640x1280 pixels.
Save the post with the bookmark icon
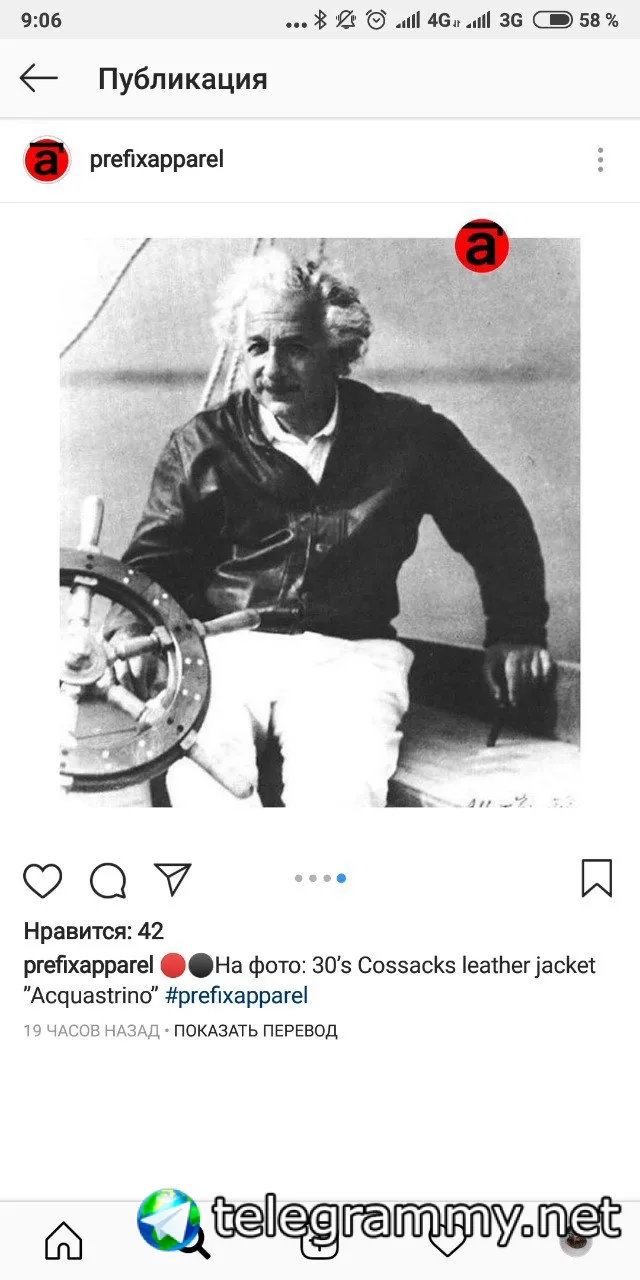[x=596, y=878]
